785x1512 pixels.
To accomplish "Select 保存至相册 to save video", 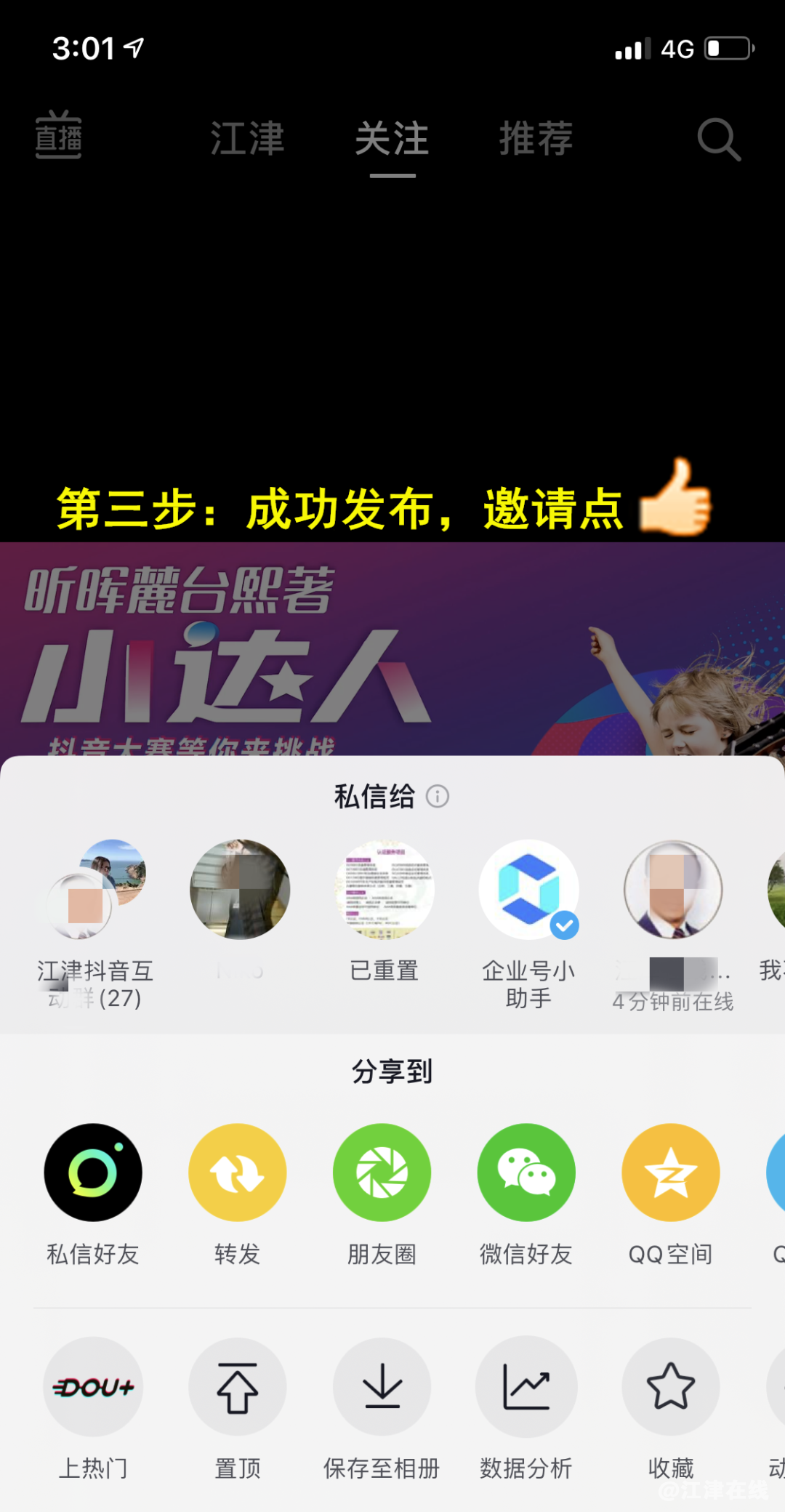I will (382, 1387).
